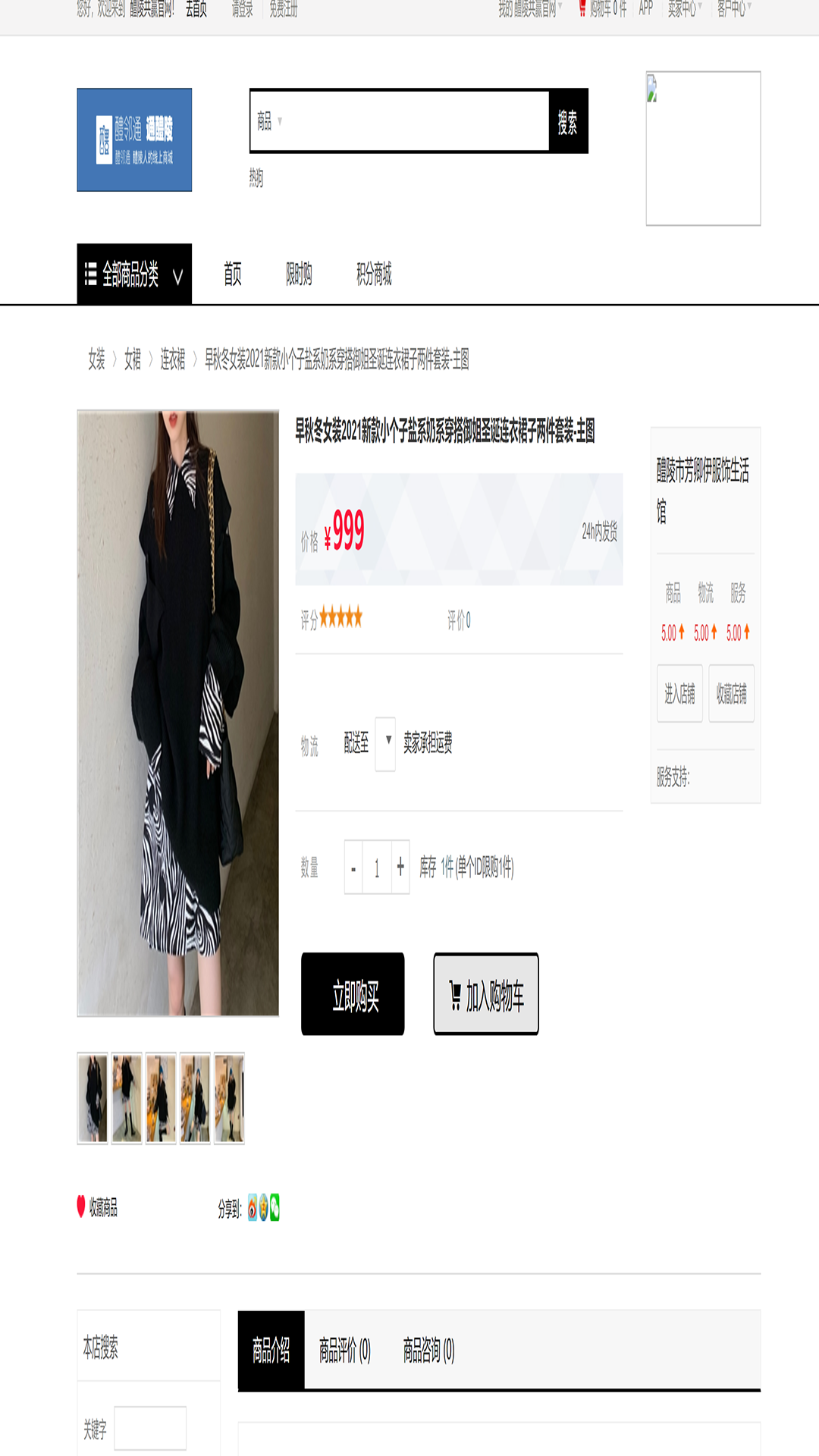Decrease quantity with the minus button
Image resolution: width=819 pixels, height=1456 pixels.
click(x=353, y=868)
